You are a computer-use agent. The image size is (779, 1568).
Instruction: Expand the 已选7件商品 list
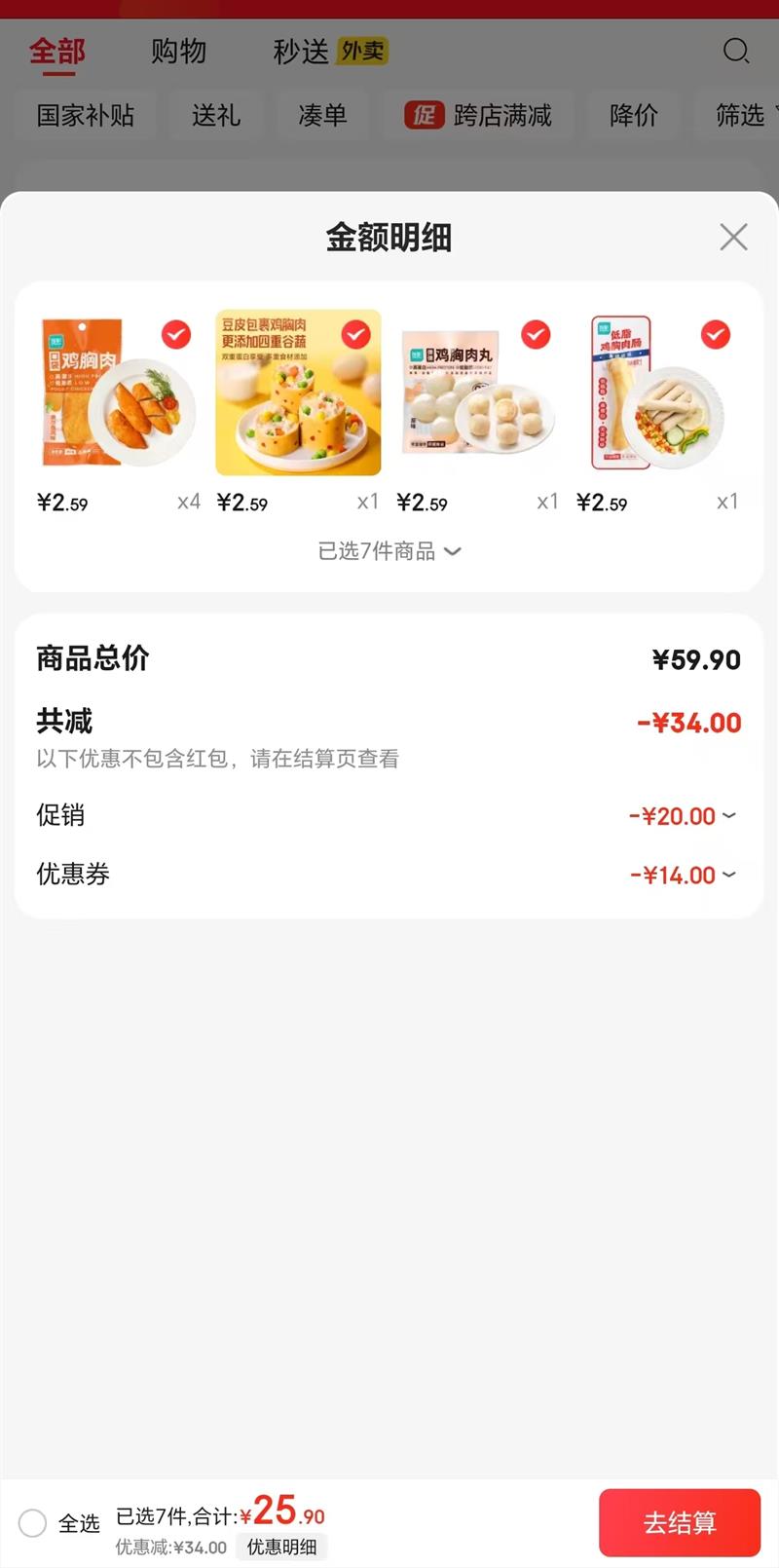coord(389,551)
